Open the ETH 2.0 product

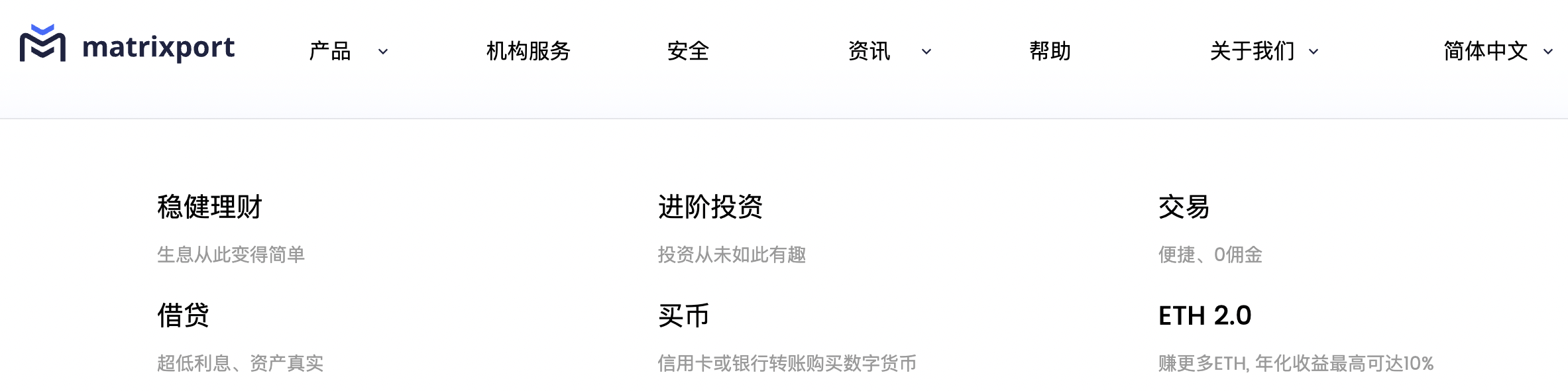tap(1204, 315)
